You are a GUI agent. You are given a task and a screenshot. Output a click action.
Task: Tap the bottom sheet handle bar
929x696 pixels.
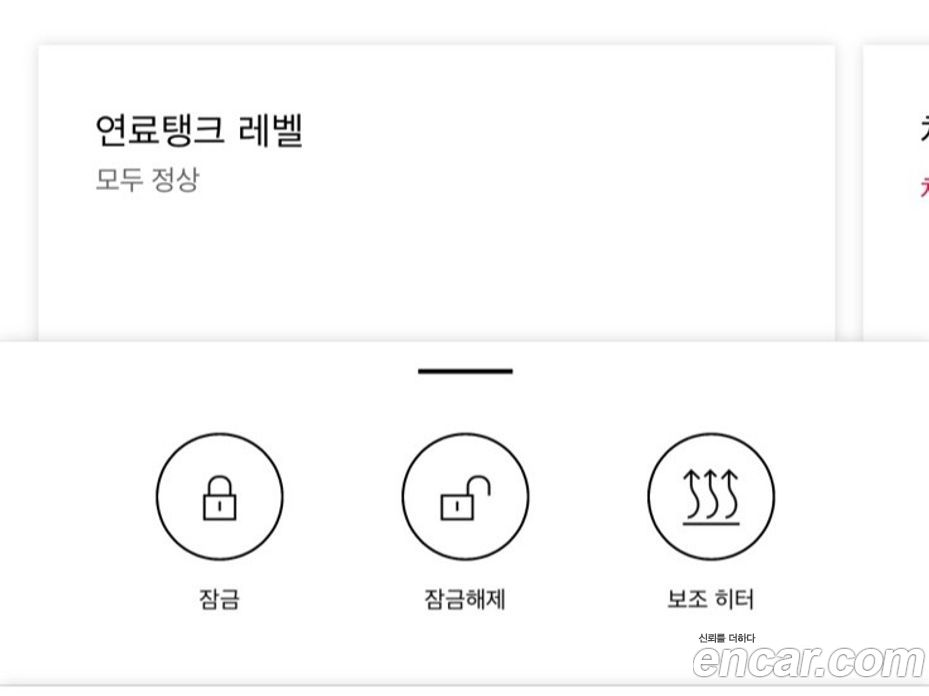pyautogui.click(x=465, y=371)
